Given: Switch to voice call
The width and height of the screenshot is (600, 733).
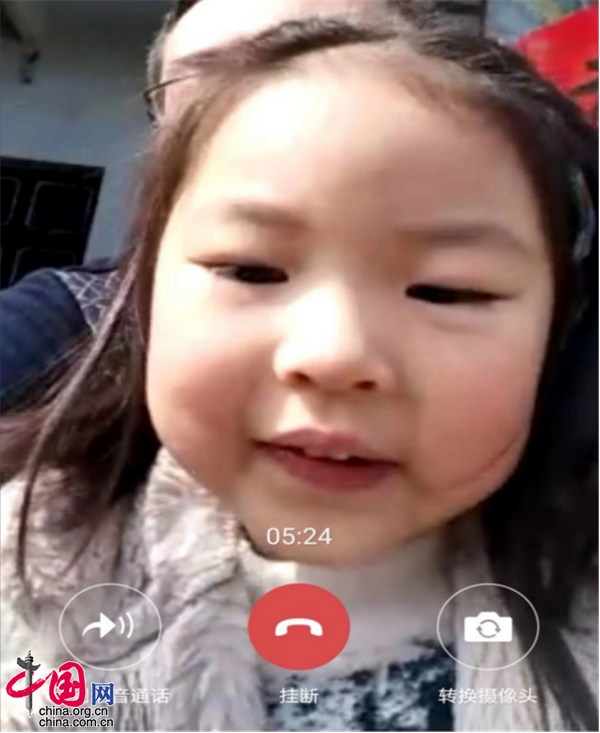Looking at the screenshot, I should [110, 627].
